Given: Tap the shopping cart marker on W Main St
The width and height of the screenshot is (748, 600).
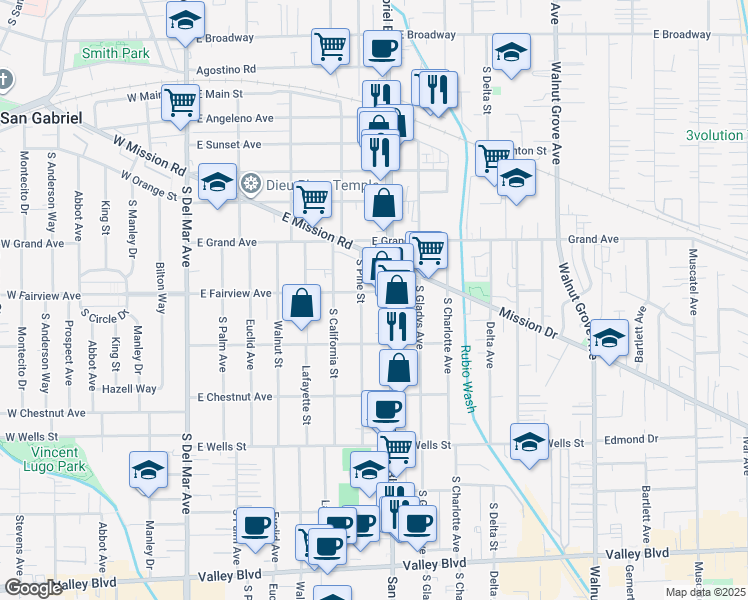Looking at the screenshot, I should click(180, 101).
